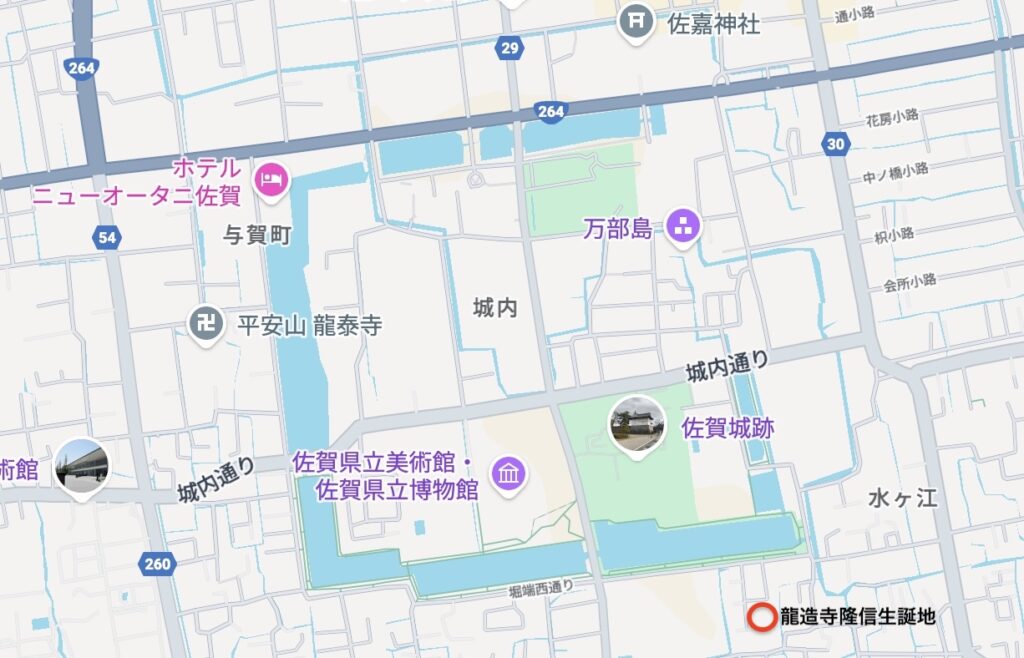
Task: Open the 平安山 龍泰寺 temple marker
Action: click(x=205, y=325)
